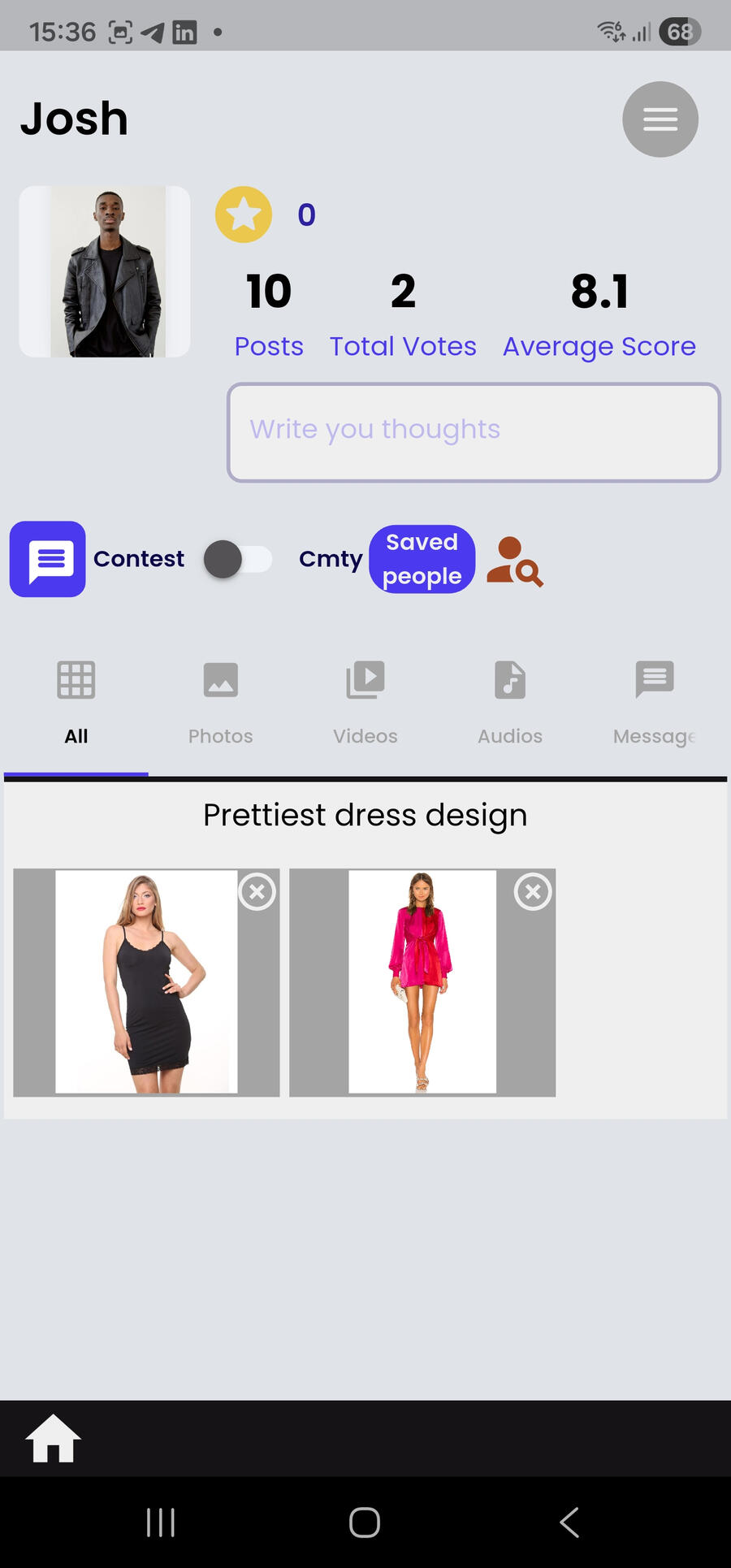The image size is (731, 1568).
Task: Switch to the Photos tab
Action: 221,702
